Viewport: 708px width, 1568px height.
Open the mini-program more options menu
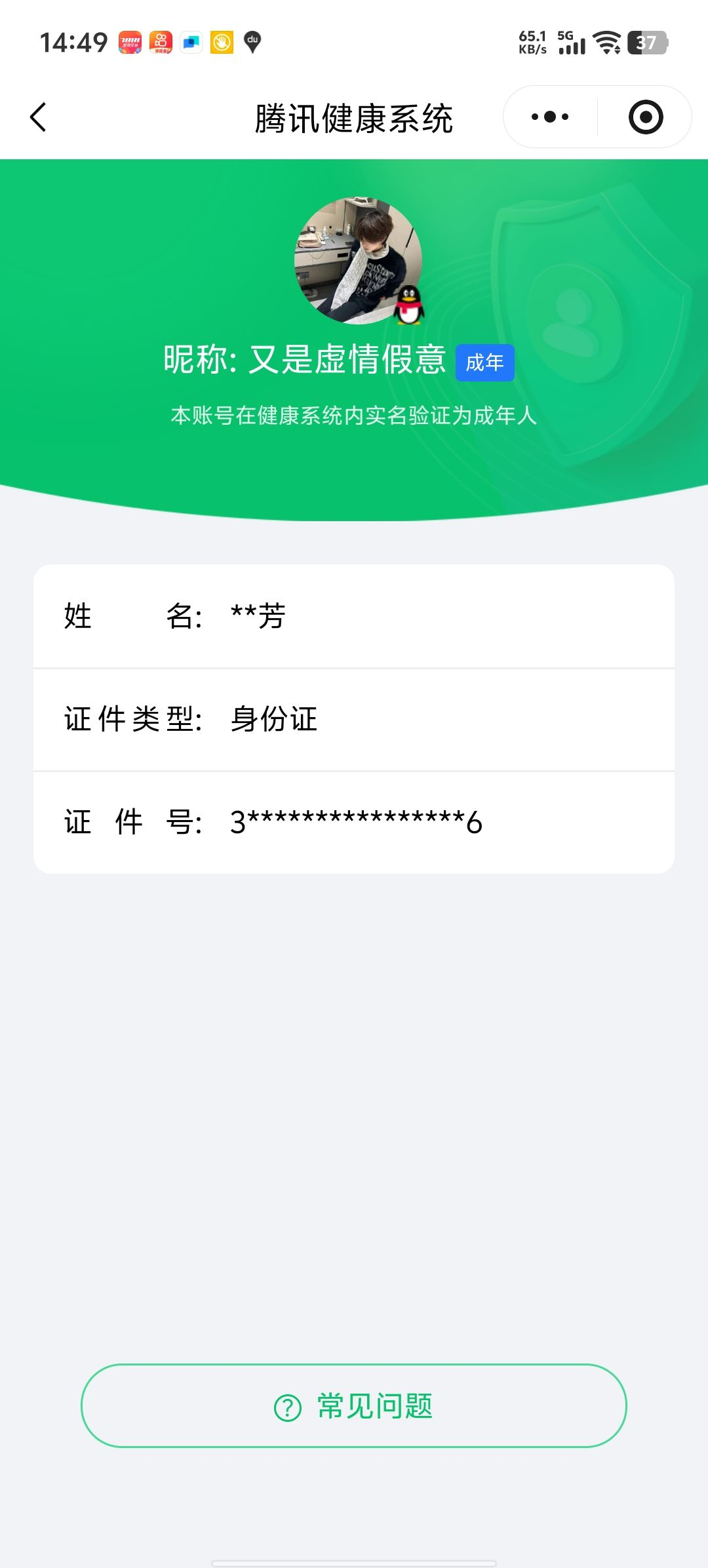pos(549,115)
